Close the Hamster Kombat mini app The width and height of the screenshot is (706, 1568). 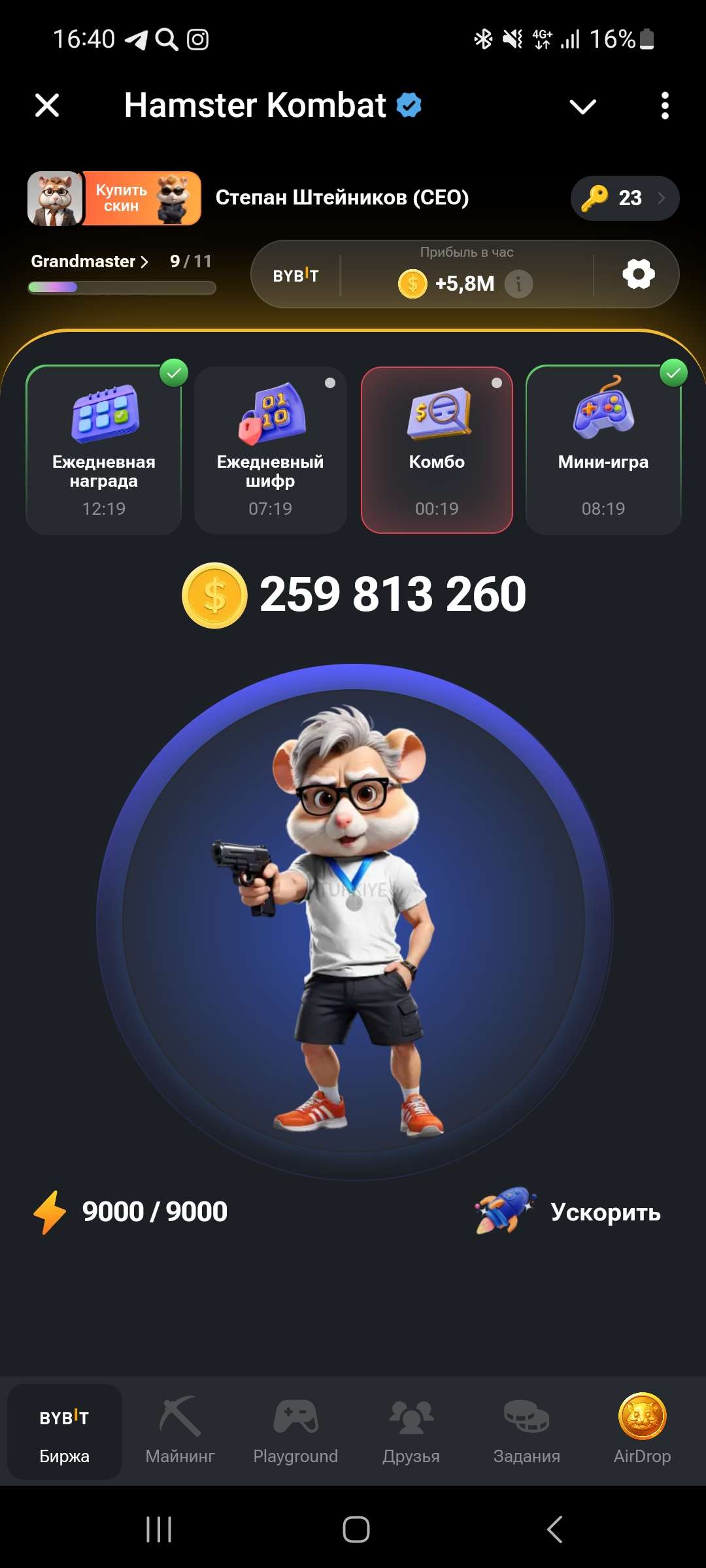point(47,105)
